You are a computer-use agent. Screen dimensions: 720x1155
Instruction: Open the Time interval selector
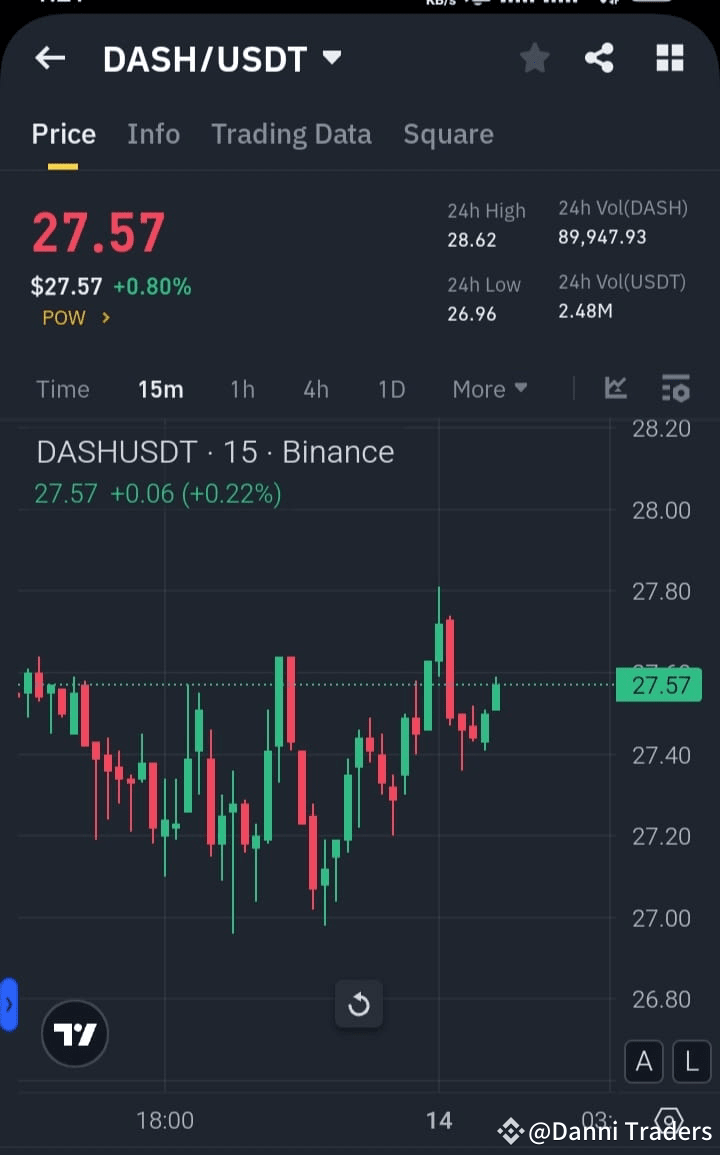click(x=62, y=389)
